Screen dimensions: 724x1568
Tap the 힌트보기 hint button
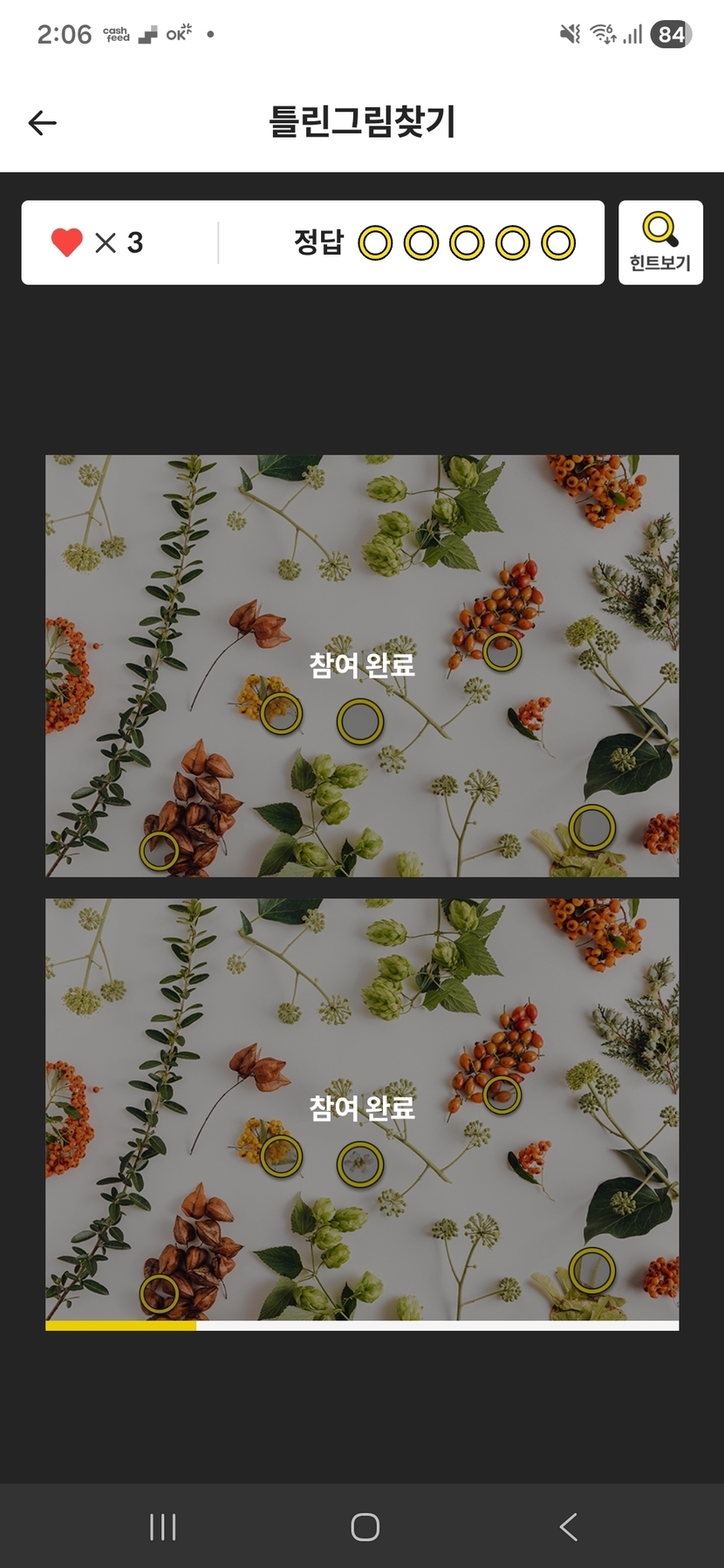click(660, 242)
